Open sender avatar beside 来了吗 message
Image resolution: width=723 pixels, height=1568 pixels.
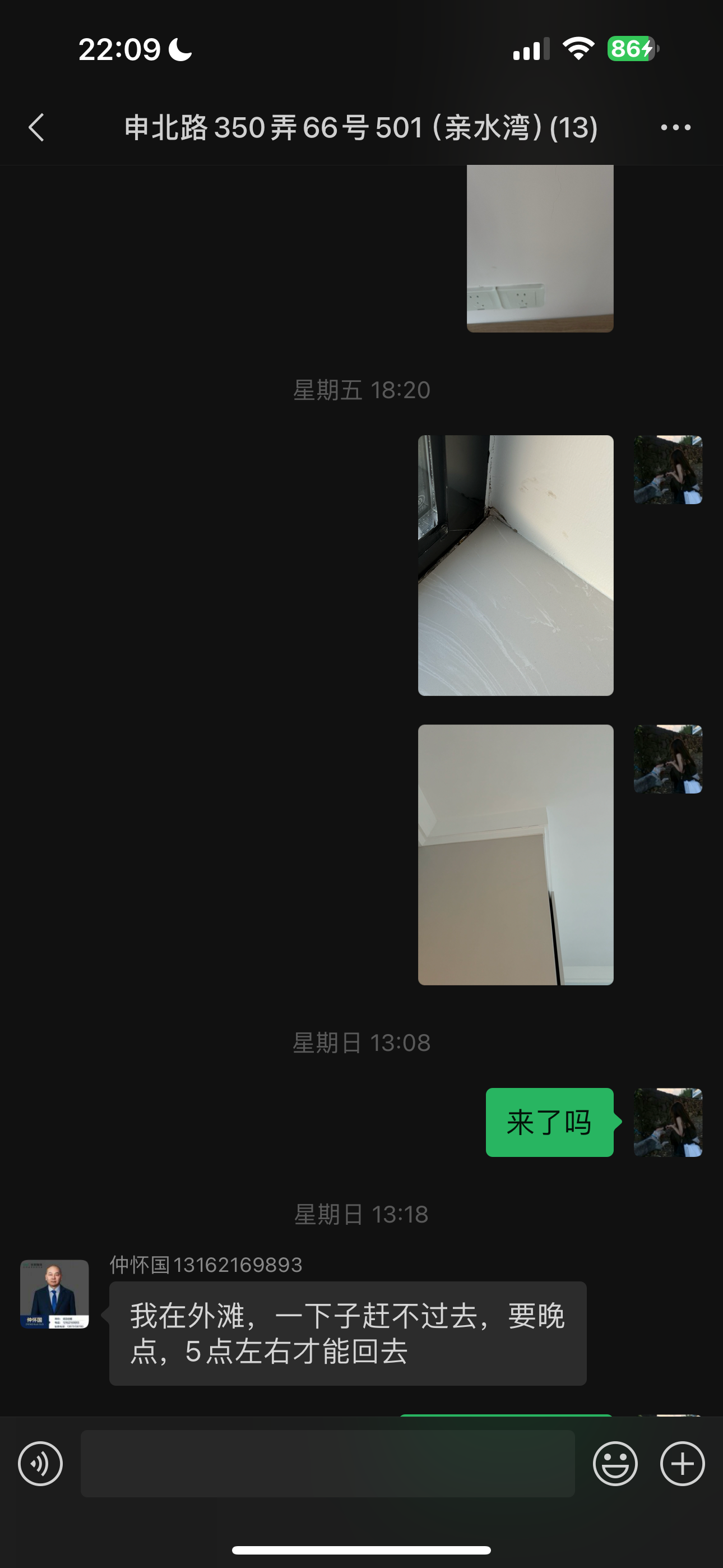click(x=668, y=1122)
